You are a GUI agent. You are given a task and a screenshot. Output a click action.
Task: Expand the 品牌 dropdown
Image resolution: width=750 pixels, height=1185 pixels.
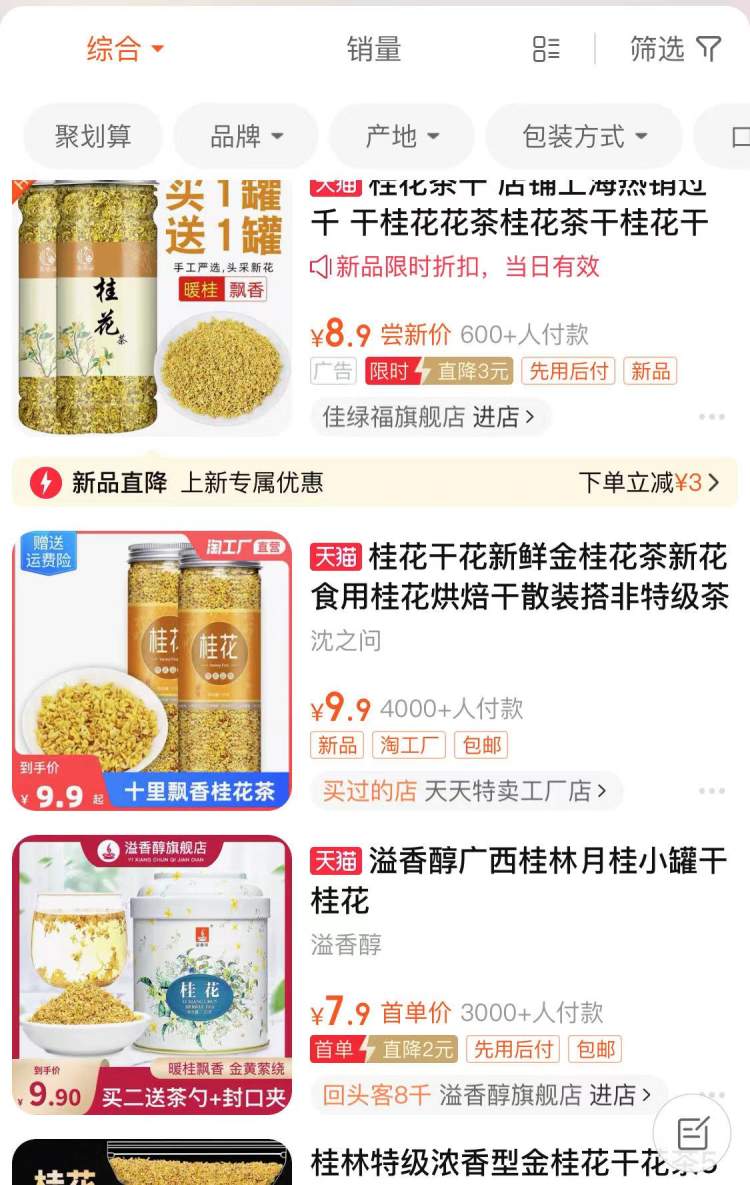[x=246, y=136]
